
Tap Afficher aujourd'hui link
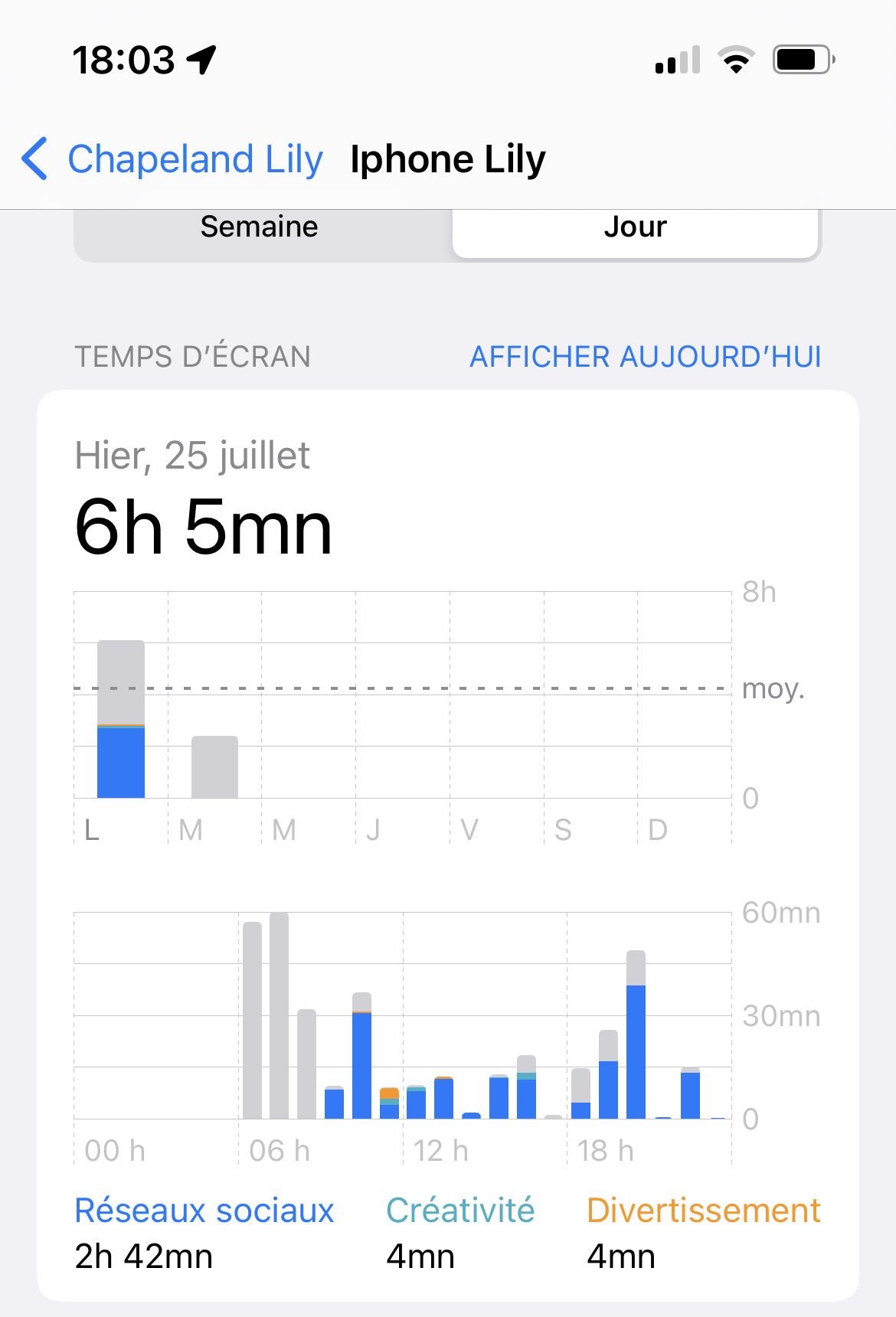tap(645, 357)
